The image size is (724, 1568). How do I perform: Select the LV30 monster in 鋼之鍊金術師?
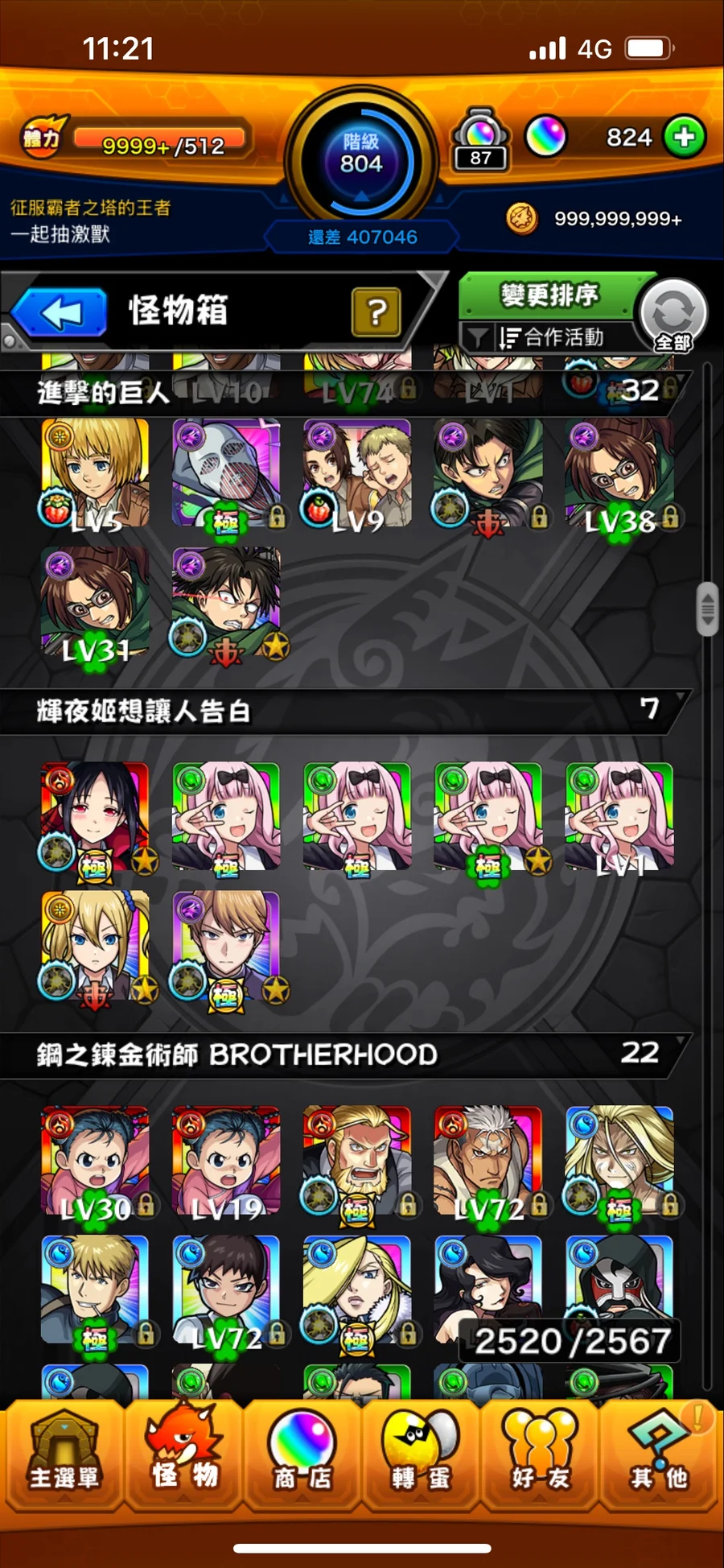(x=95, y=1160)
